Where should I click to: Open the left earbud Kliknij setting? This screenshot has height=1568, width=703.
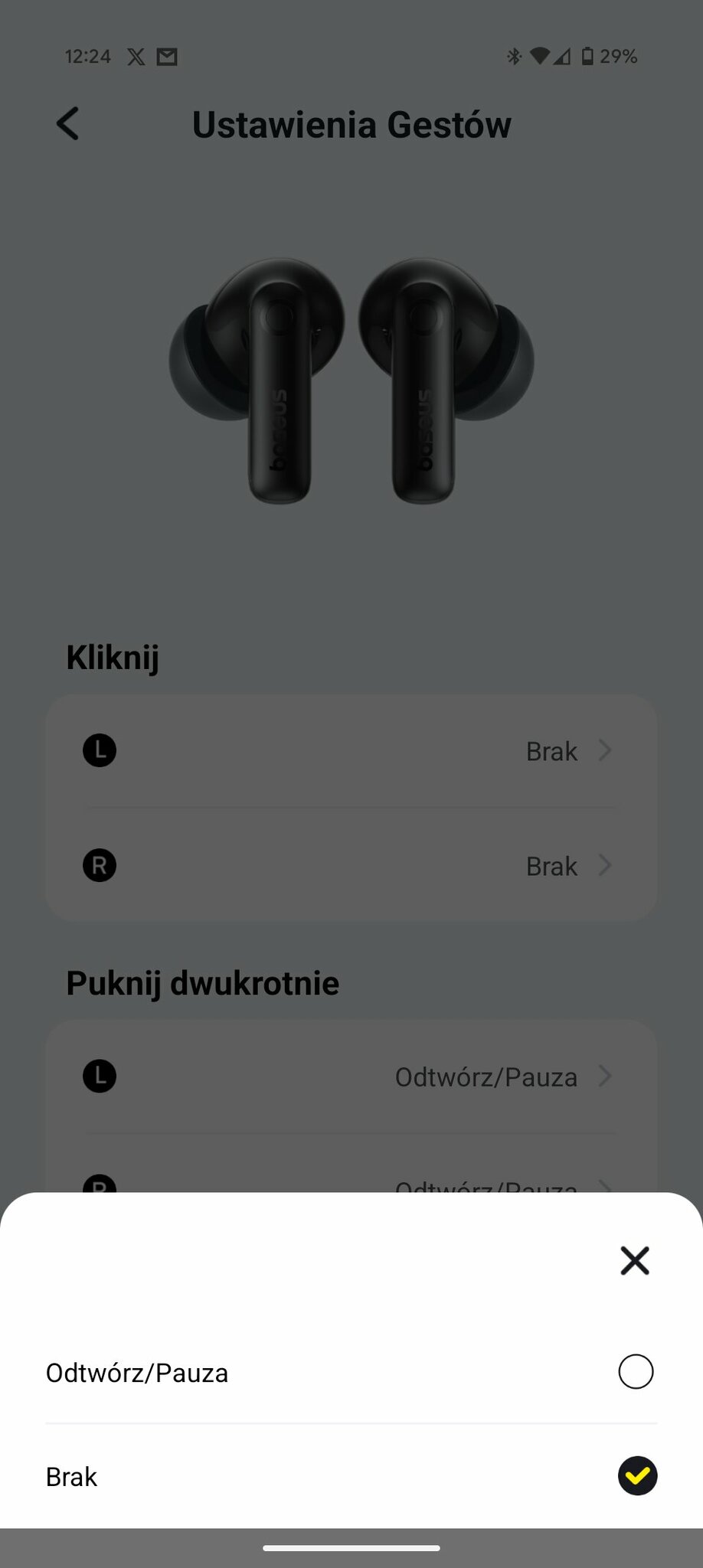[351, 750]
